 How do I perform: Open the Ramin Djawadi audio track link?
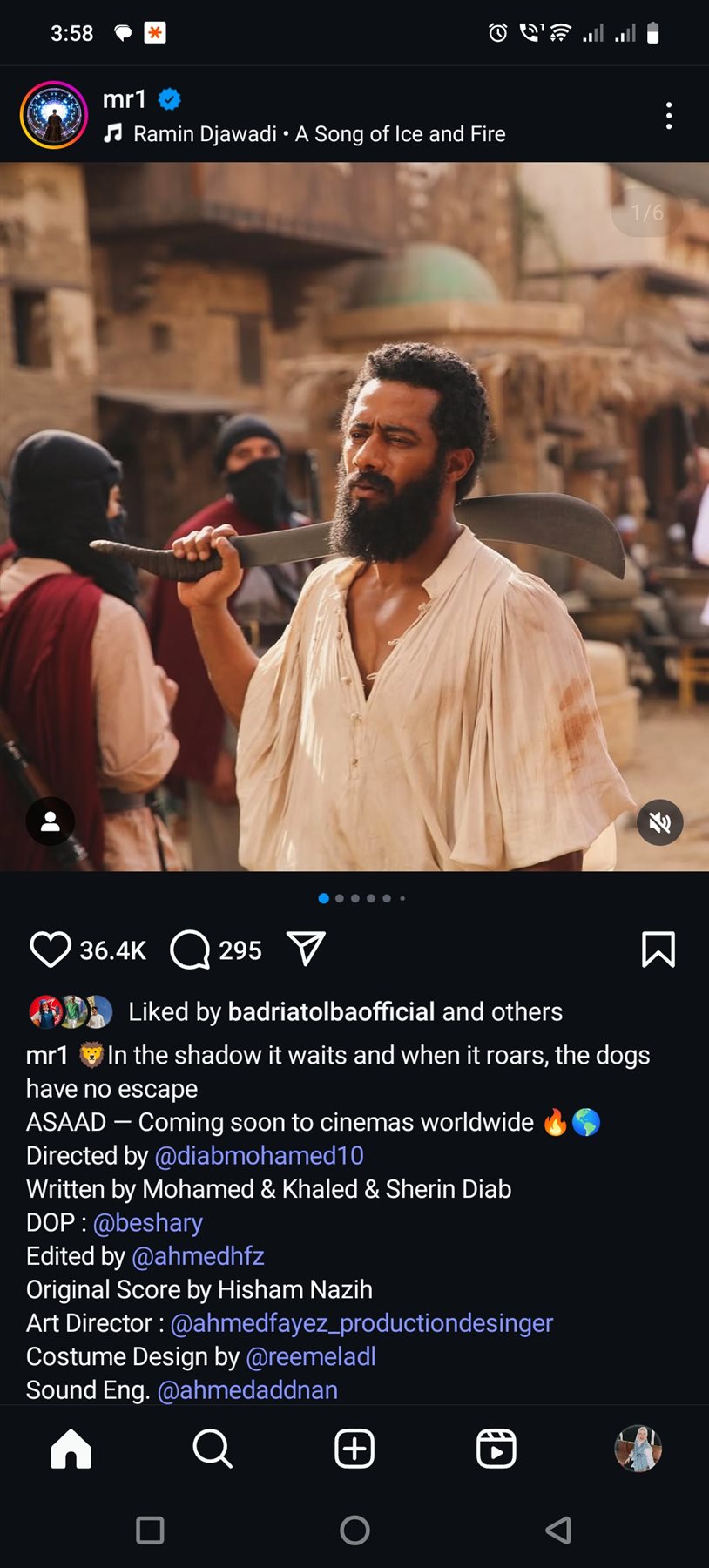[x=318, y=134]
